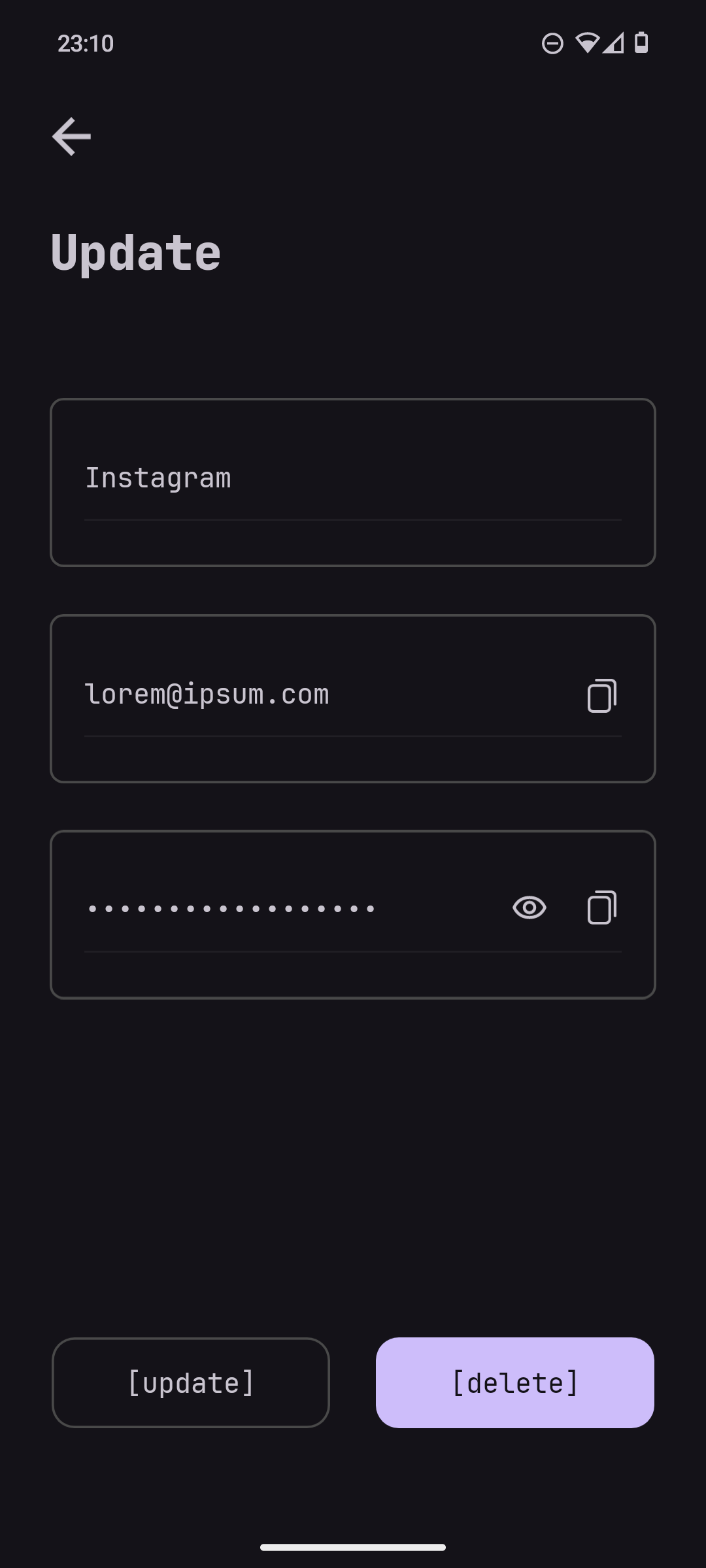Copy the lorem@ipsum.com email address
Image resolution: width=706 pixels, height=1568 pixels.
pyautogui.click(x=601, y=696)
